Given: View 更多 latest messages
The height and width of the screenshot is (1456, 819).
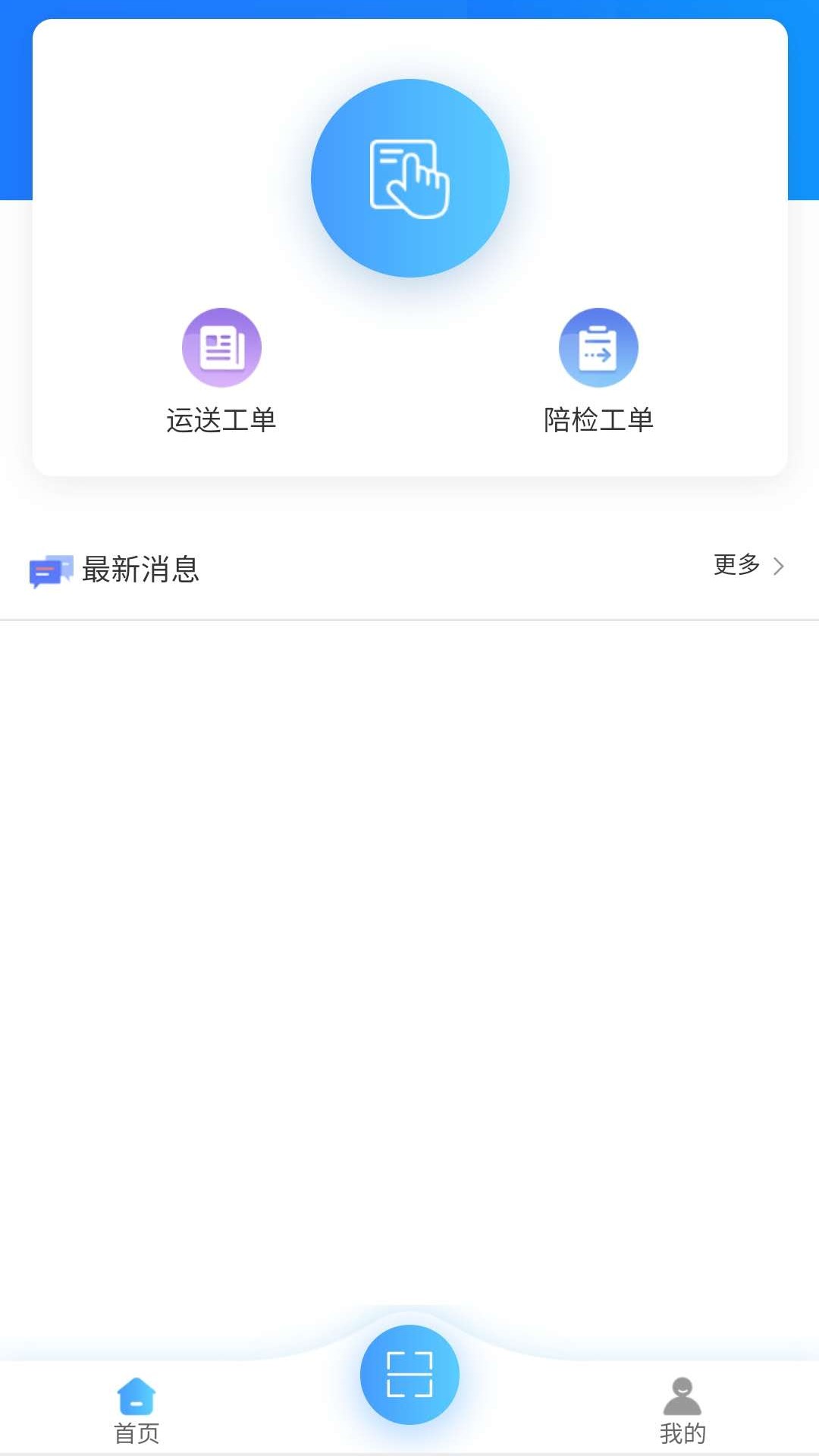Looking at the screenshot, I should 748,566.
